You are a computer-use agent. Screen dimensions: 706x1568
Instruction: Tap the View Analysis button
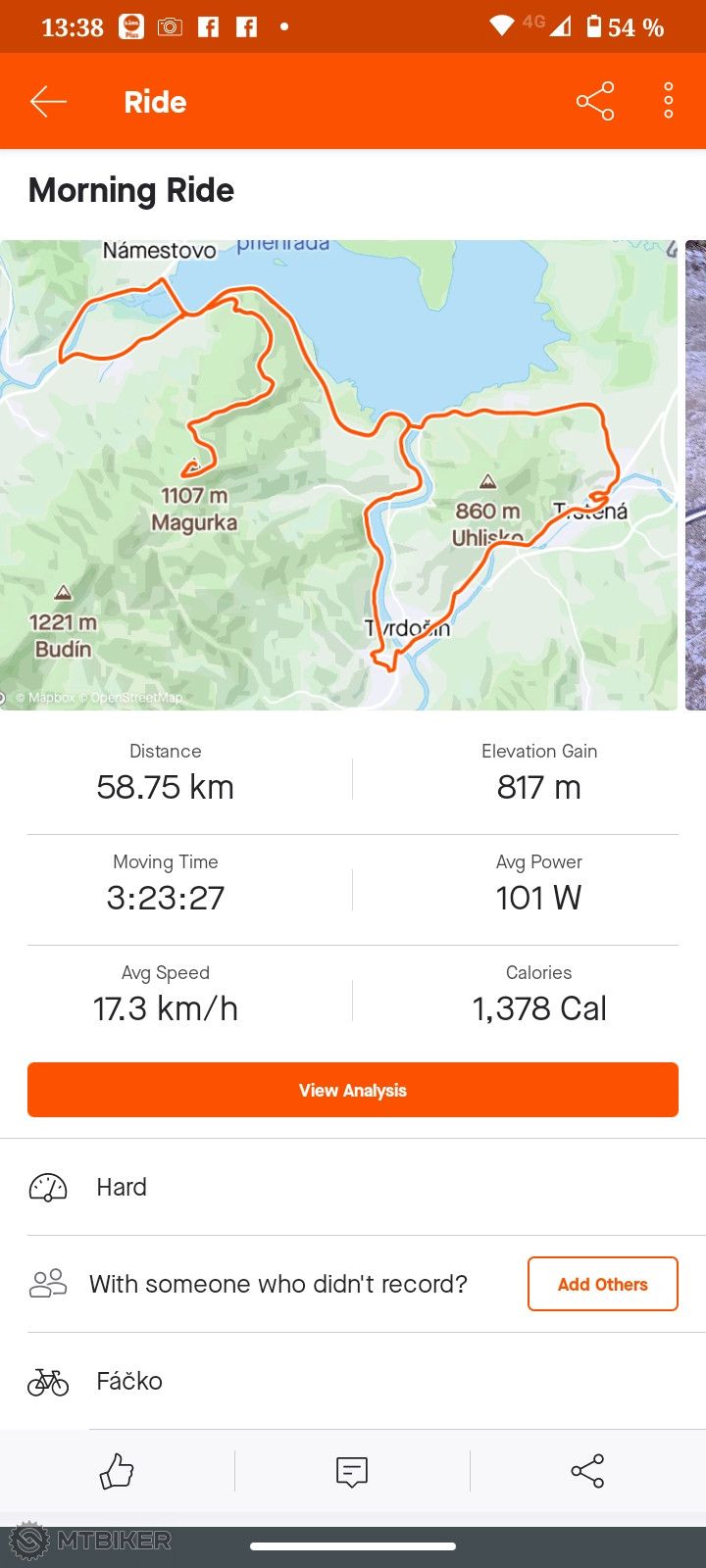[x=353, y=1090]
